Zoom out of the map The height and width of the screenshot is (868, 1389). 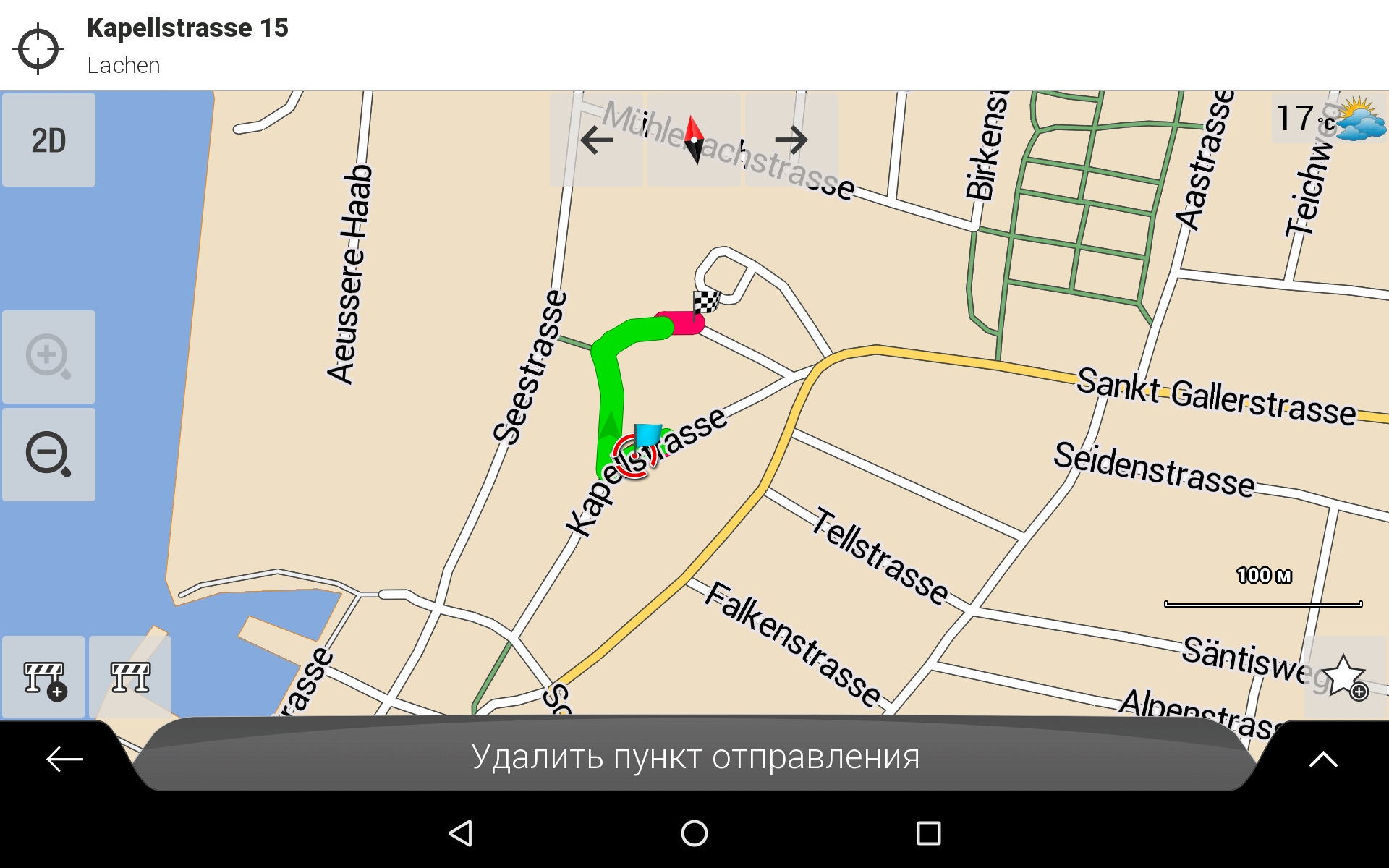click(x=48, y=455)
